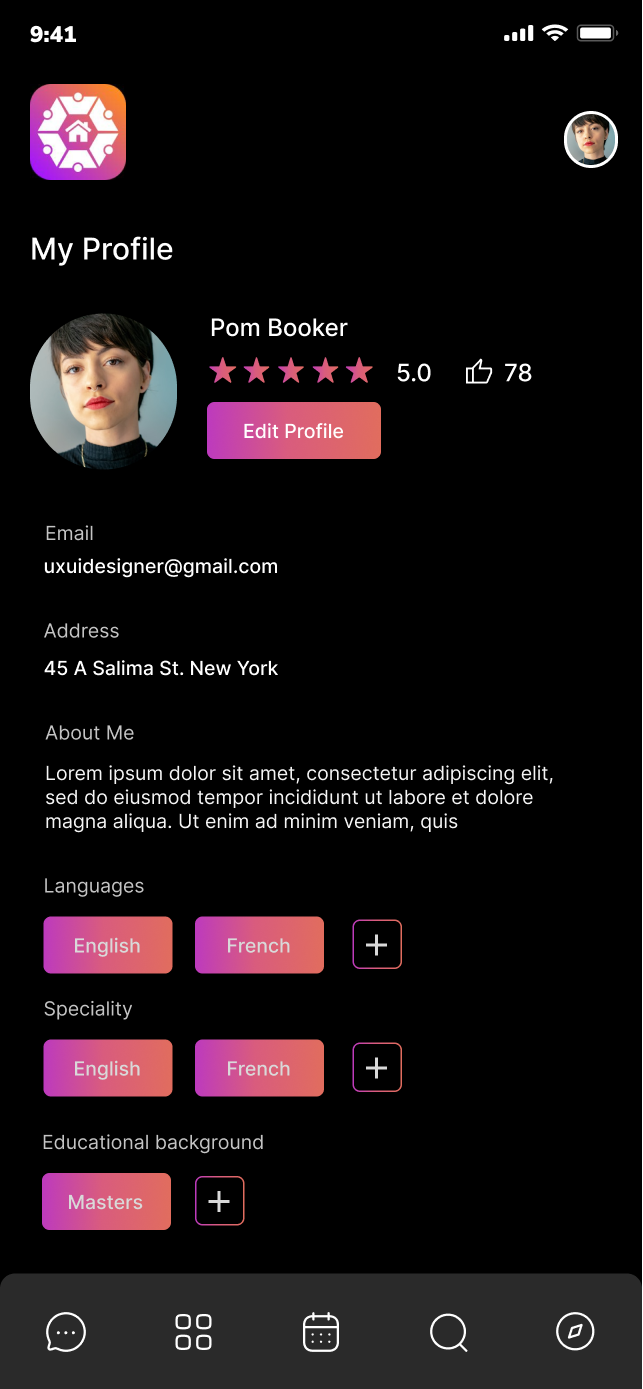Add a new speciality
Image resolution: width=643 pixels, height=1389 pixels.
(x=377, y=1068)
